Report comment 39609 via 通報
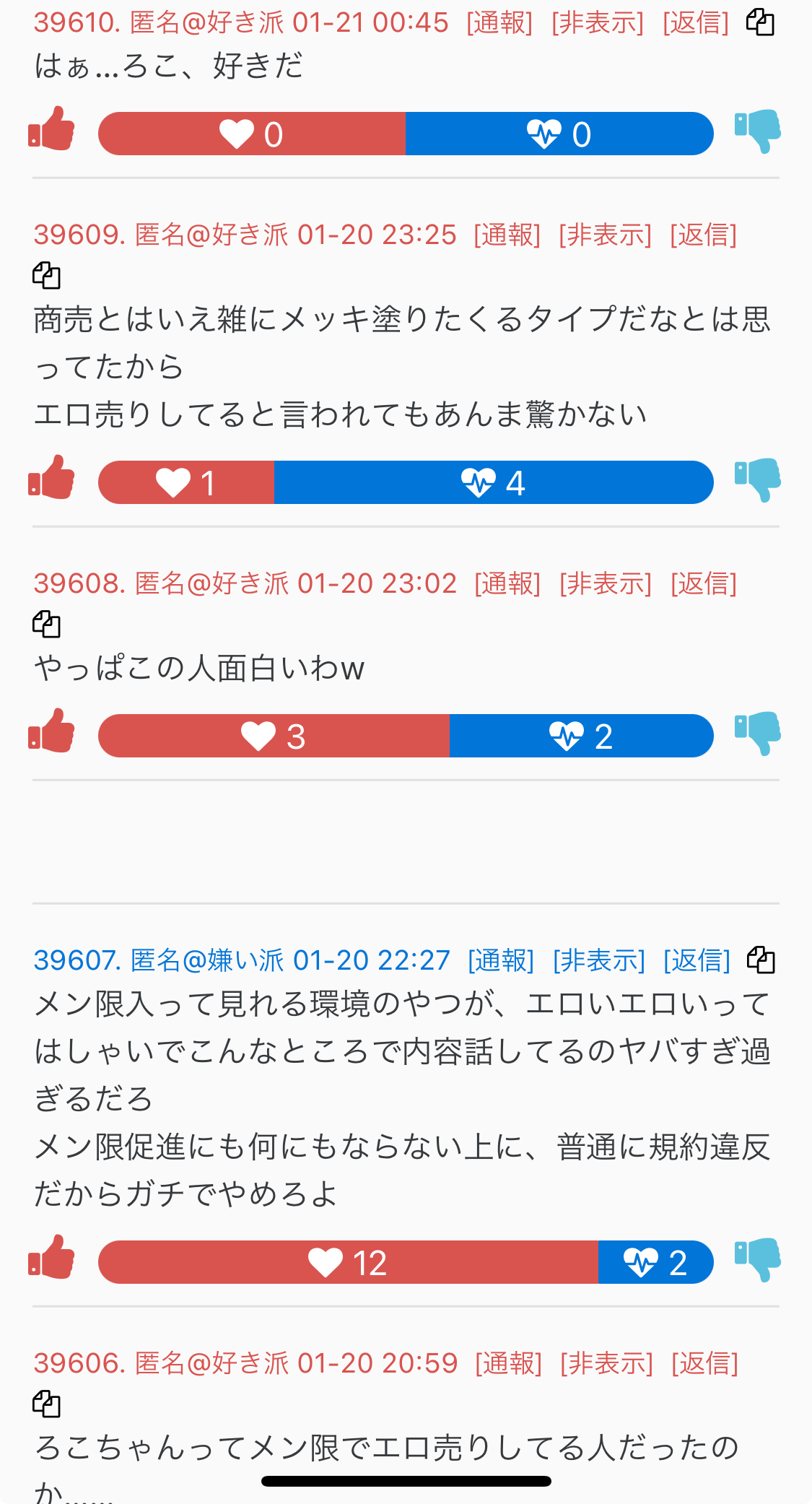 [507, 235]
